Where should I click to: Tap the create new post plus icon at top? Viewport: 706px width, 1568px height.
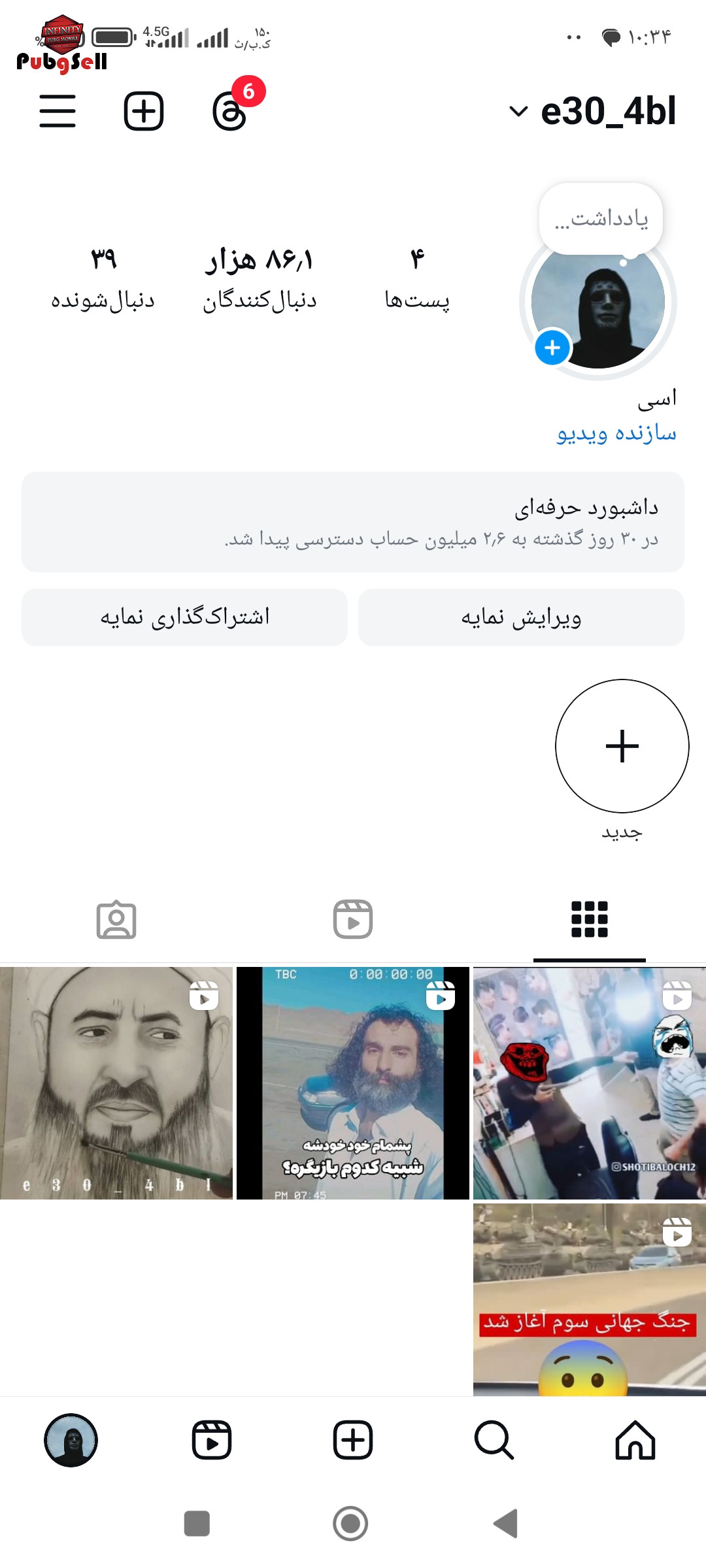tap(144, 111)
